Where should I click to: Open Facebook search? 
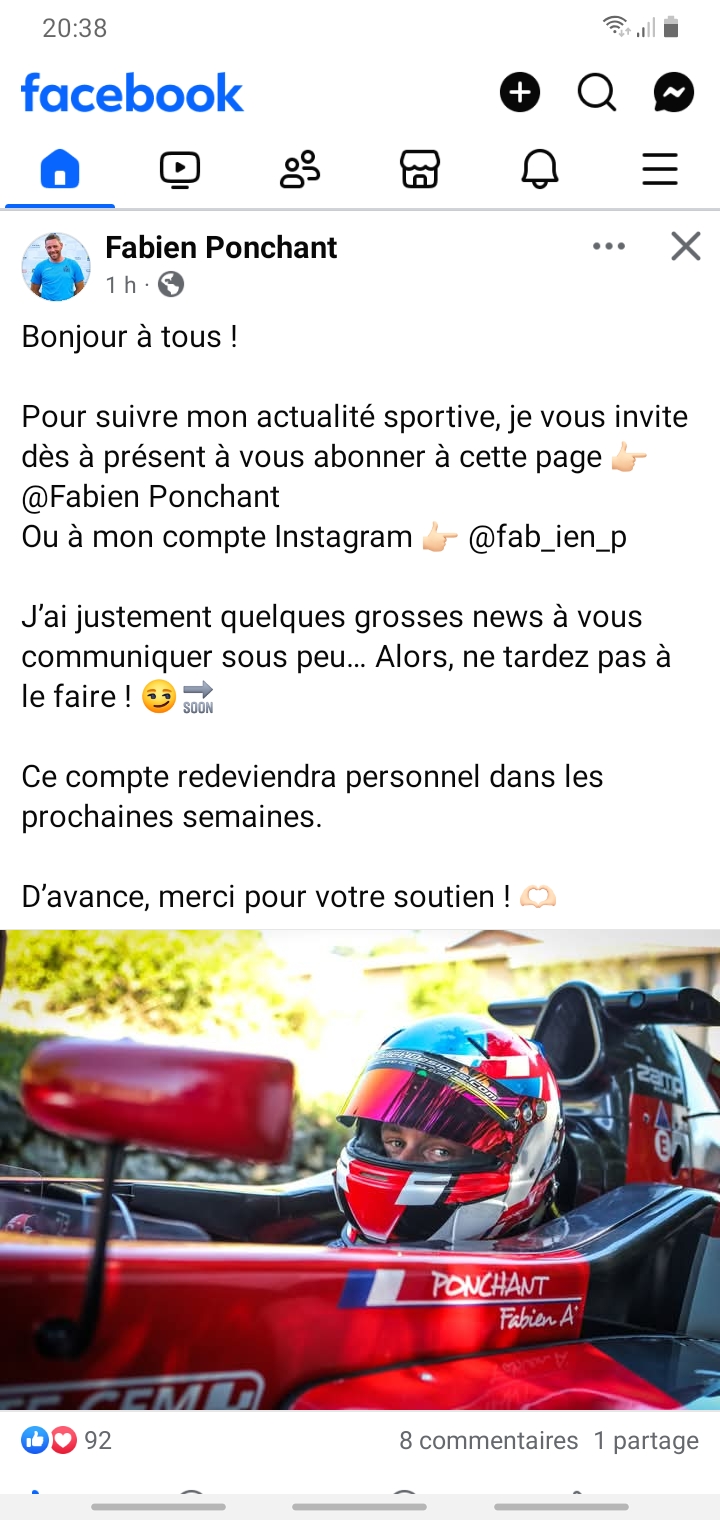[x=596, y=92]
